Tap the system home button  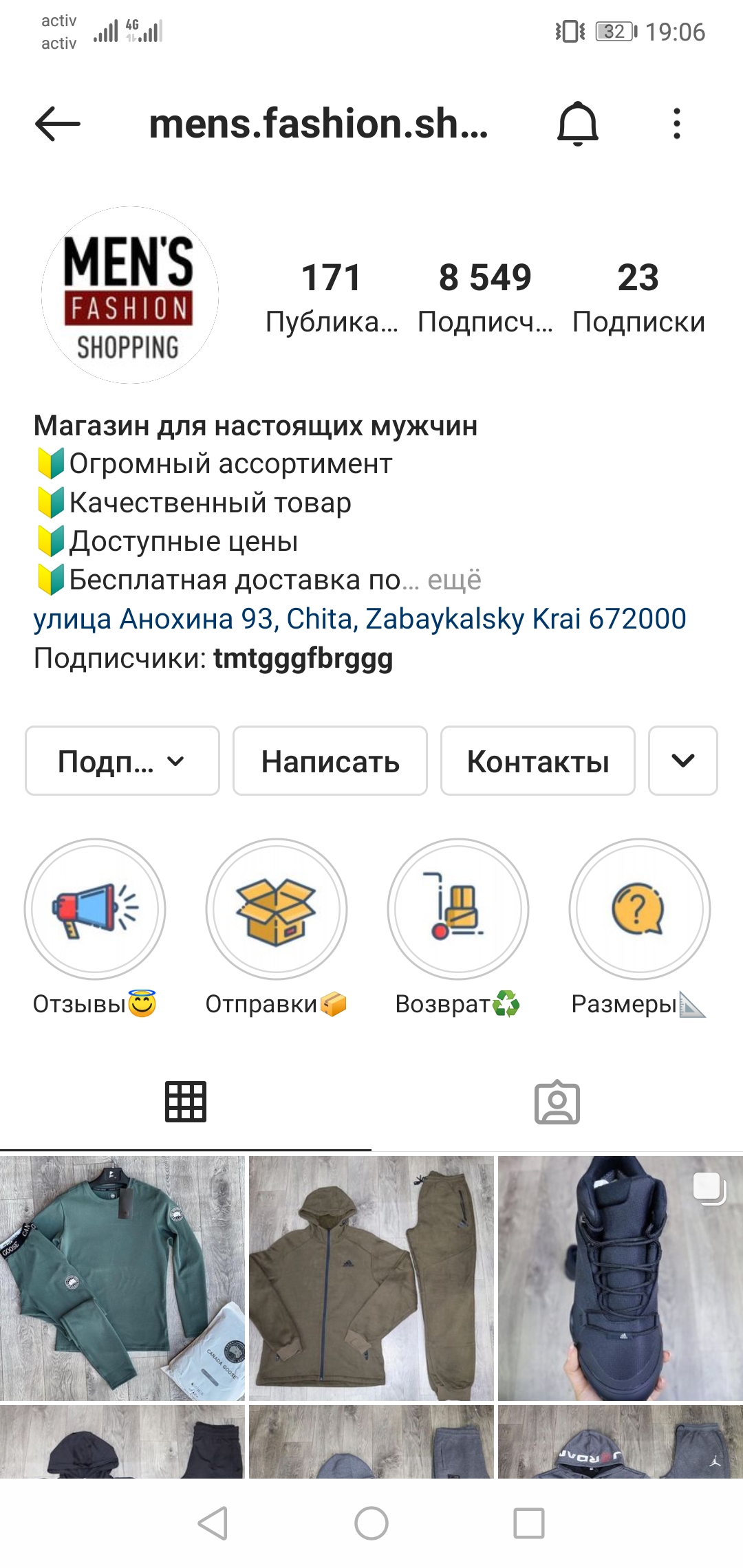tap(371, 1523)
